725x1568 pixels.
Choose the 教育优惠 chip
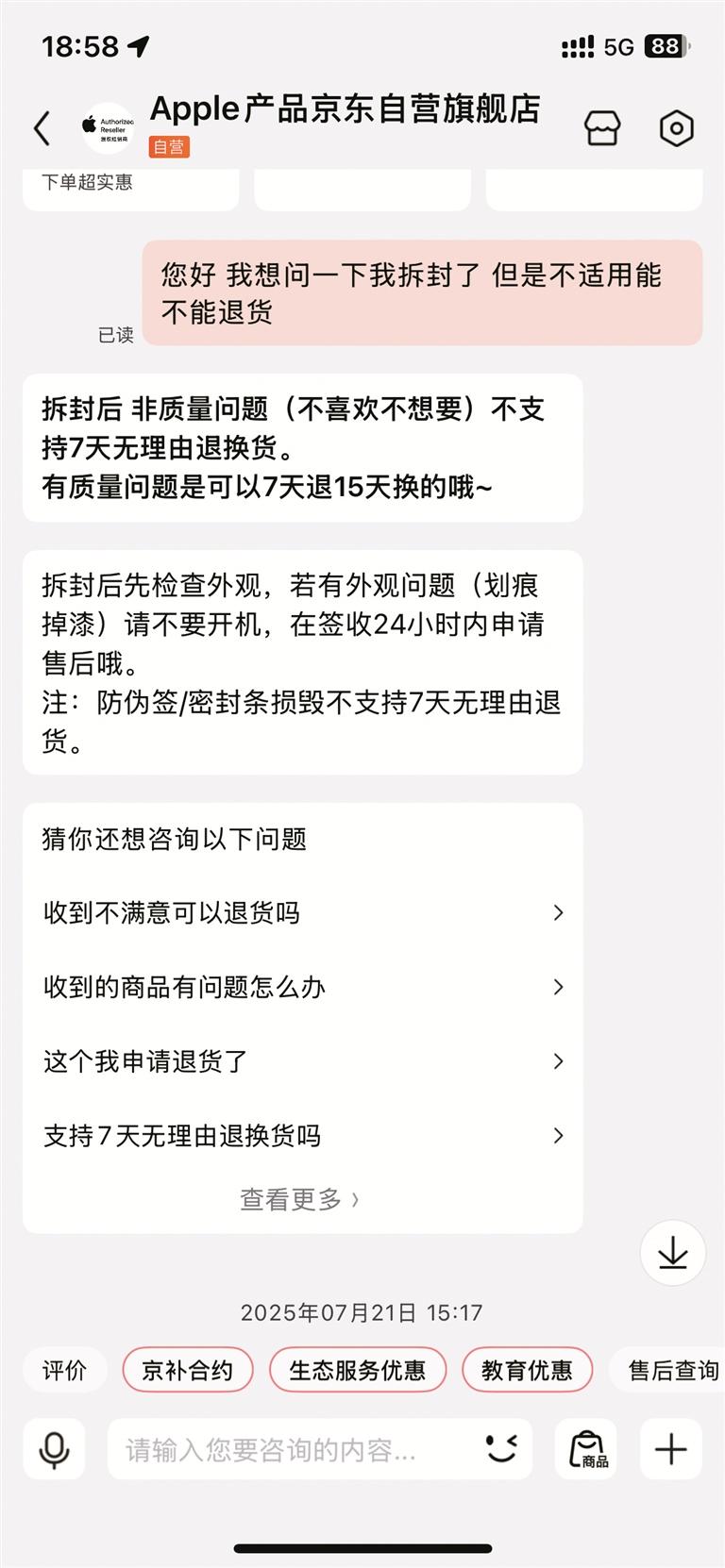527,1370
